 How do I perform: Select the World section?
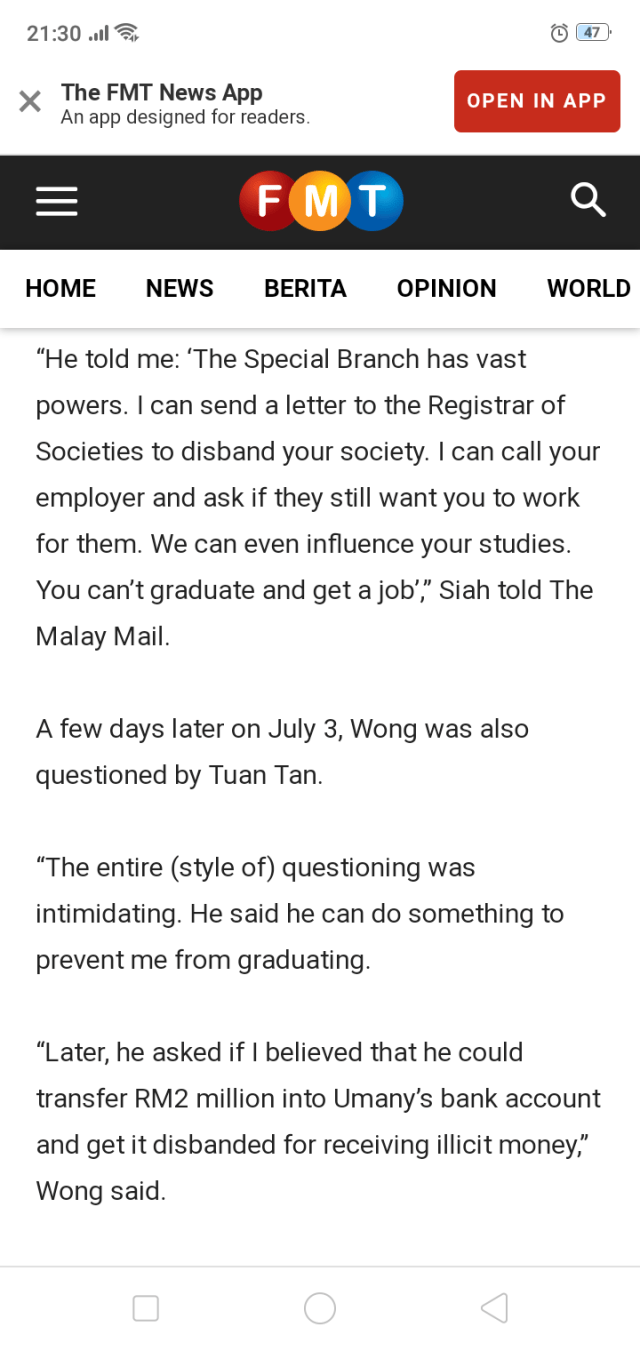click(x=588, y=288)
